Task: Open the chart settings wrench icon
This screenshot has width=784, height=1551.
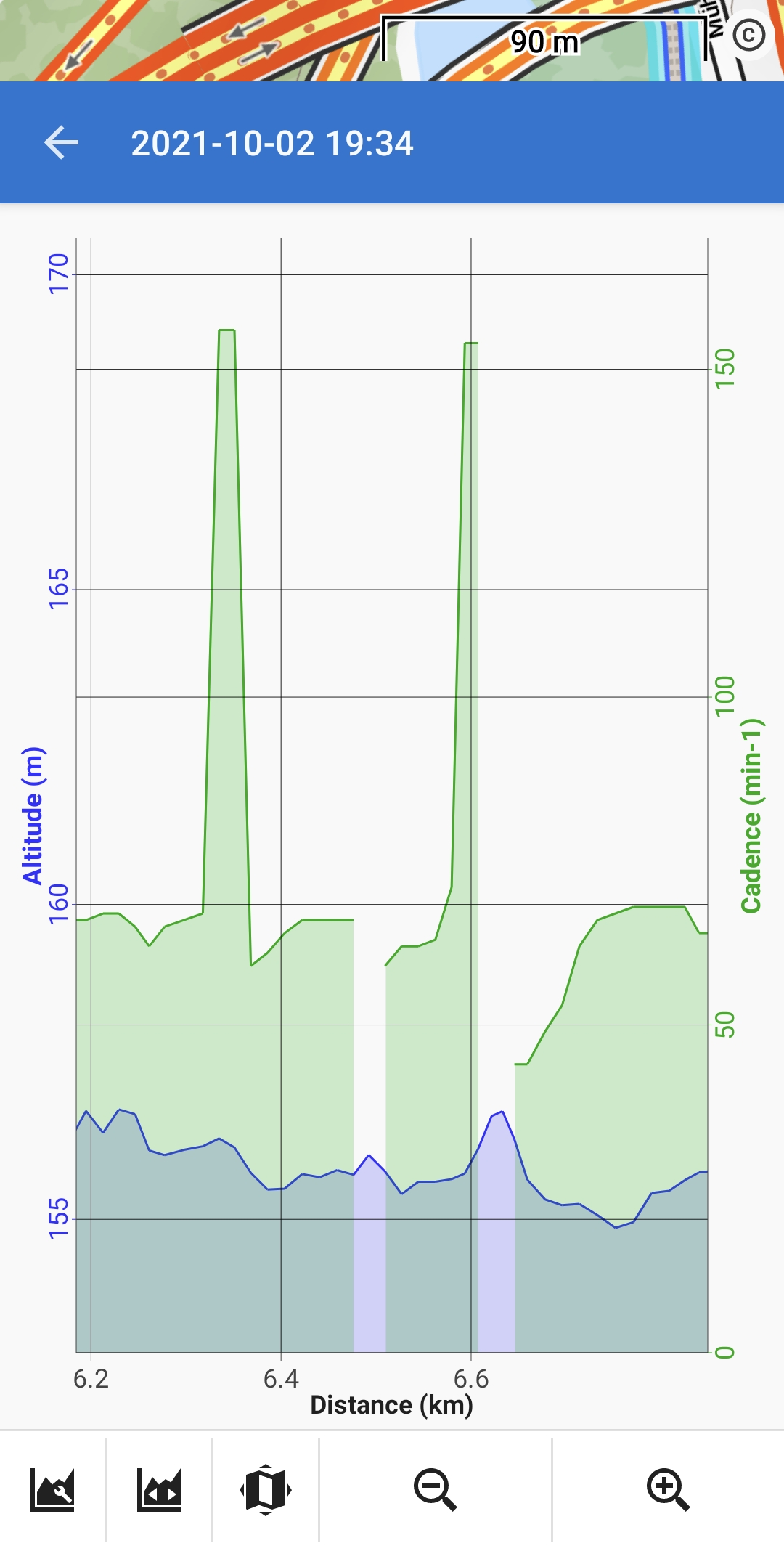Action: 52,1490
